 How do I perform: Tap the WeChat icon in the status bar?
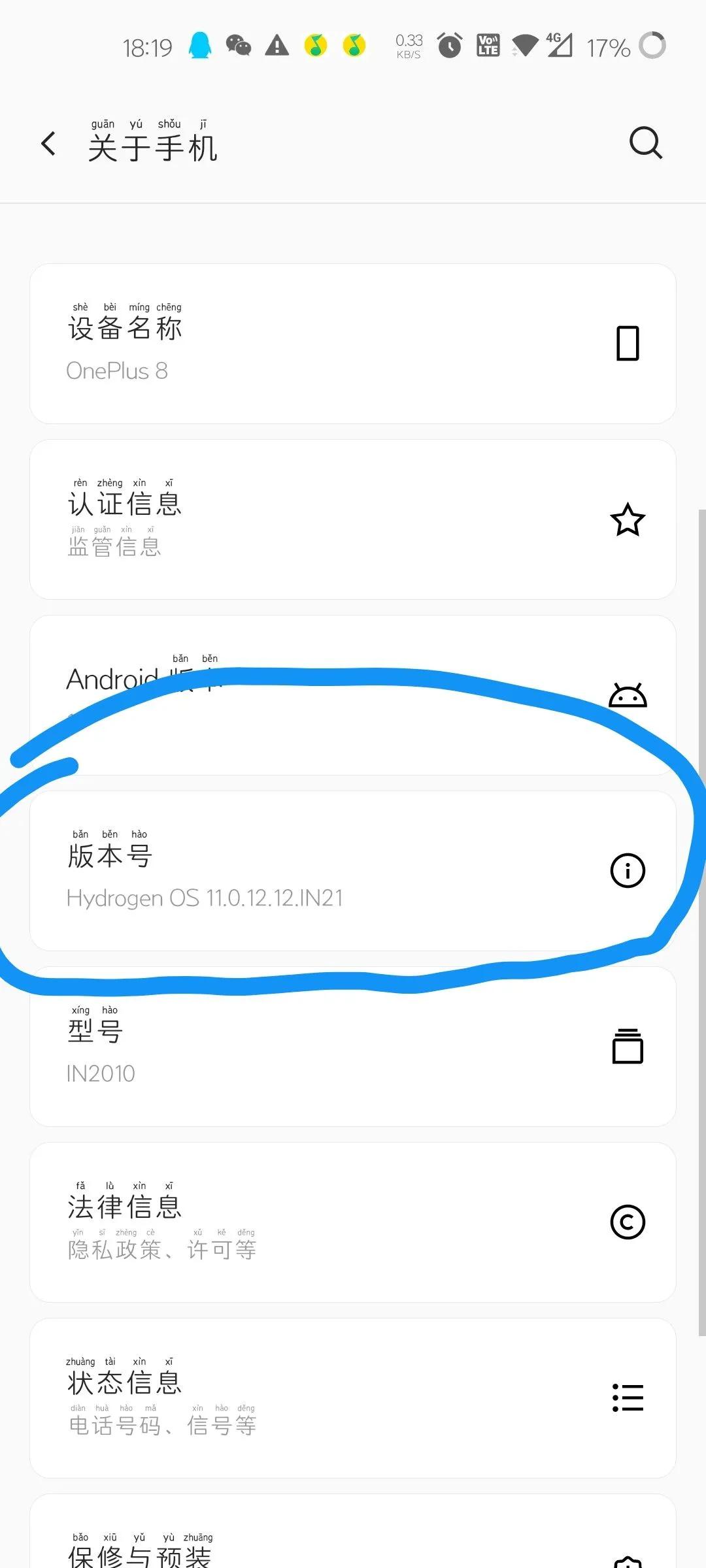[239, 46]
